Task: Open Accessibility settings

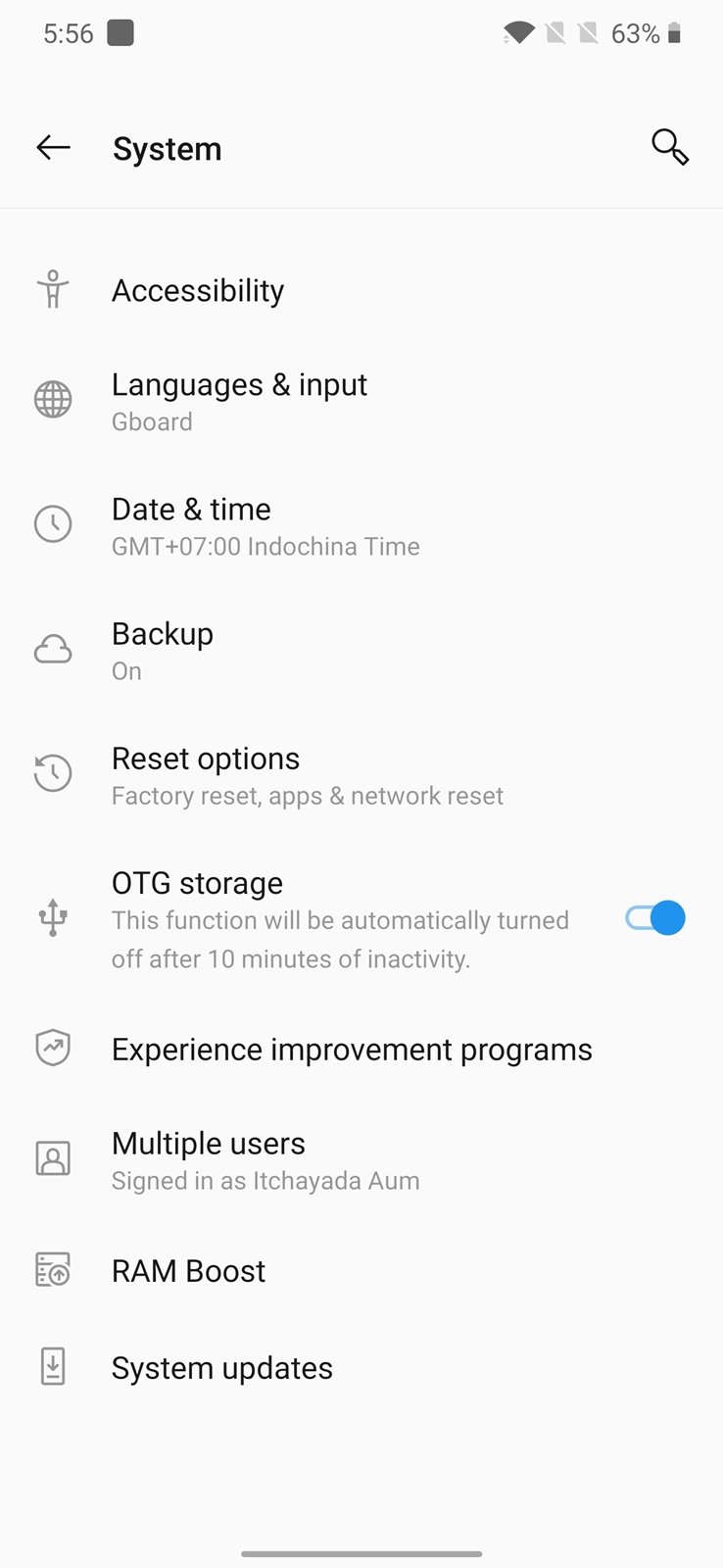Action: (361, 290)
